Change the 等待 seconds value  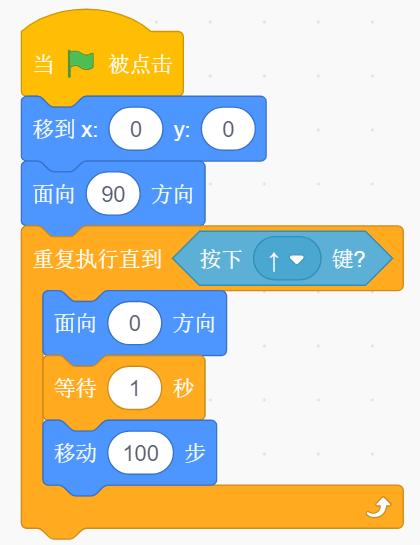pos(135,388)
